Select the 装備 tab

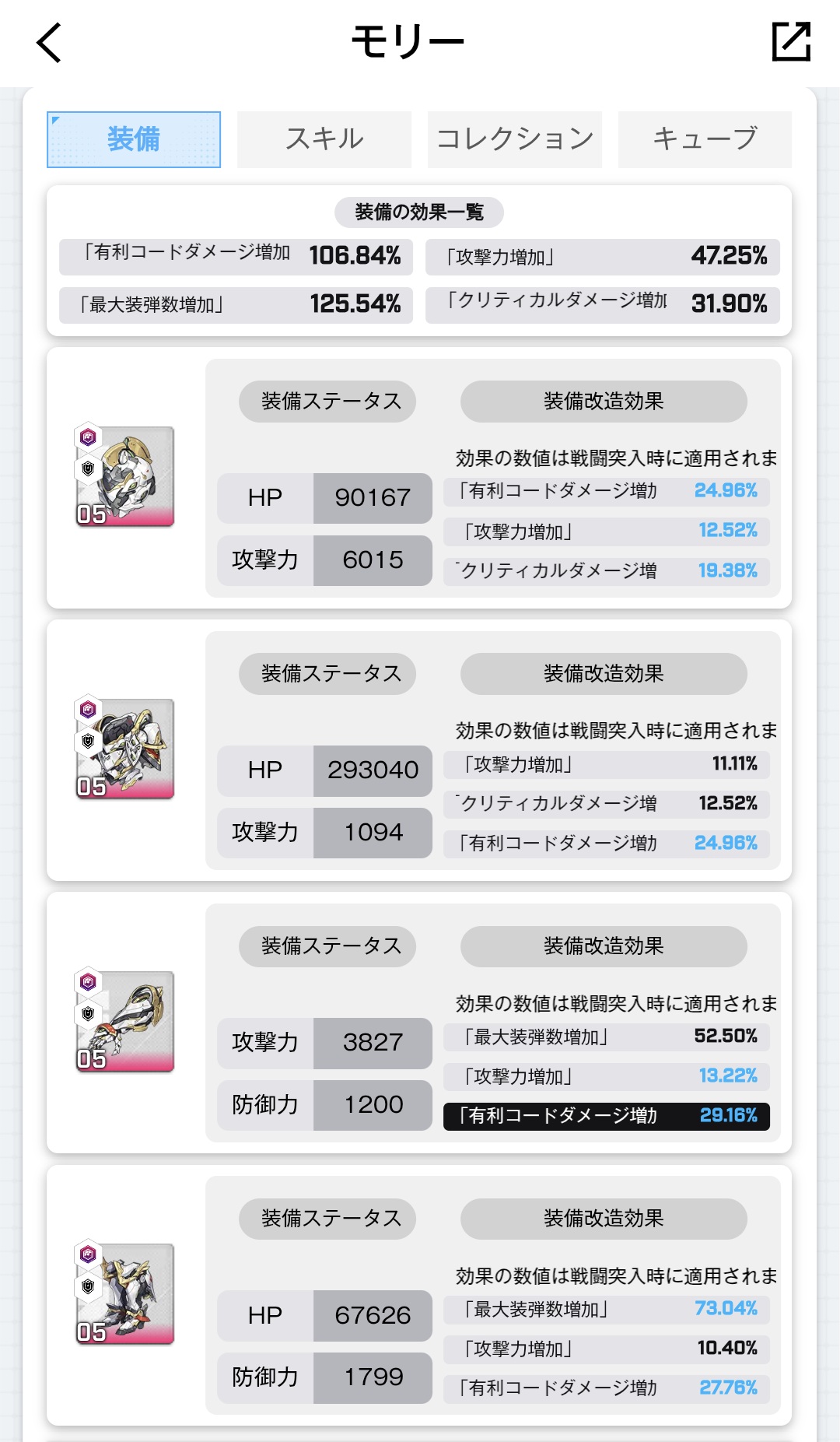[x=134, y=139]
